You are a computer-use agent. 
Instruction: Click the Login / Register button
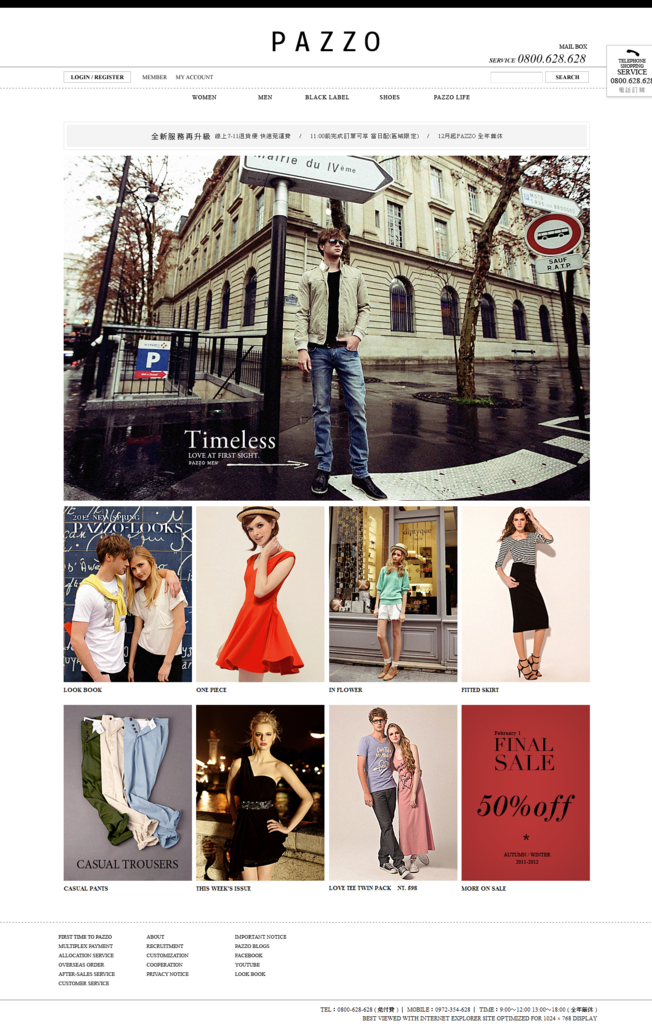click(x=97, y=77)
